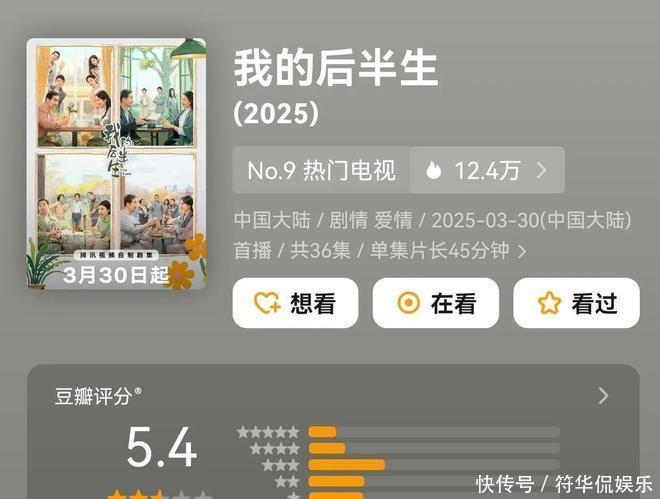
Task: Mark the show as 看过
Action: point(577,303)
